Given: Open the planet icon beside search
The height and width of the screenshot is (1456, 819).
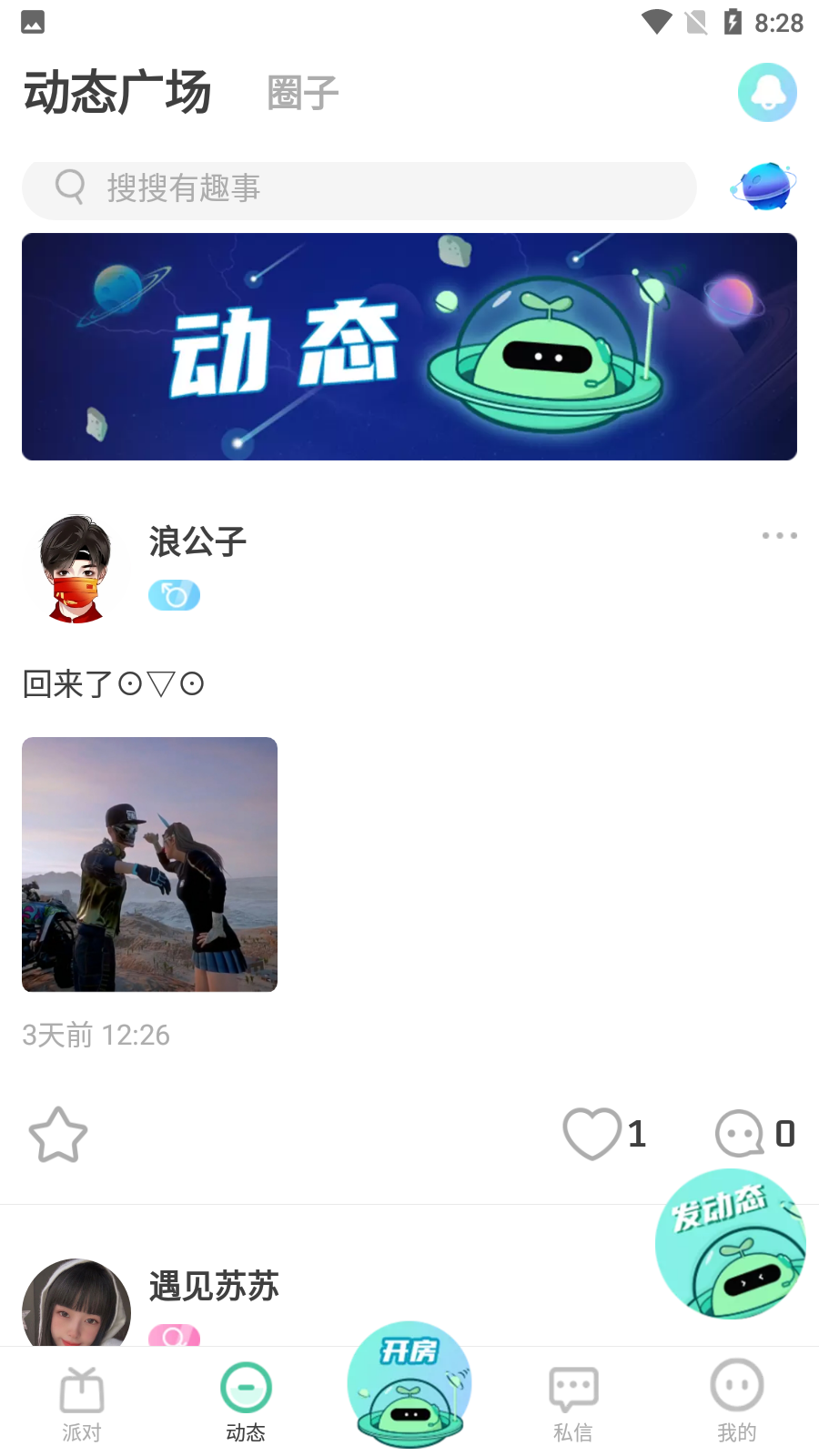Looking at the screenshot, I should (763, 187).
